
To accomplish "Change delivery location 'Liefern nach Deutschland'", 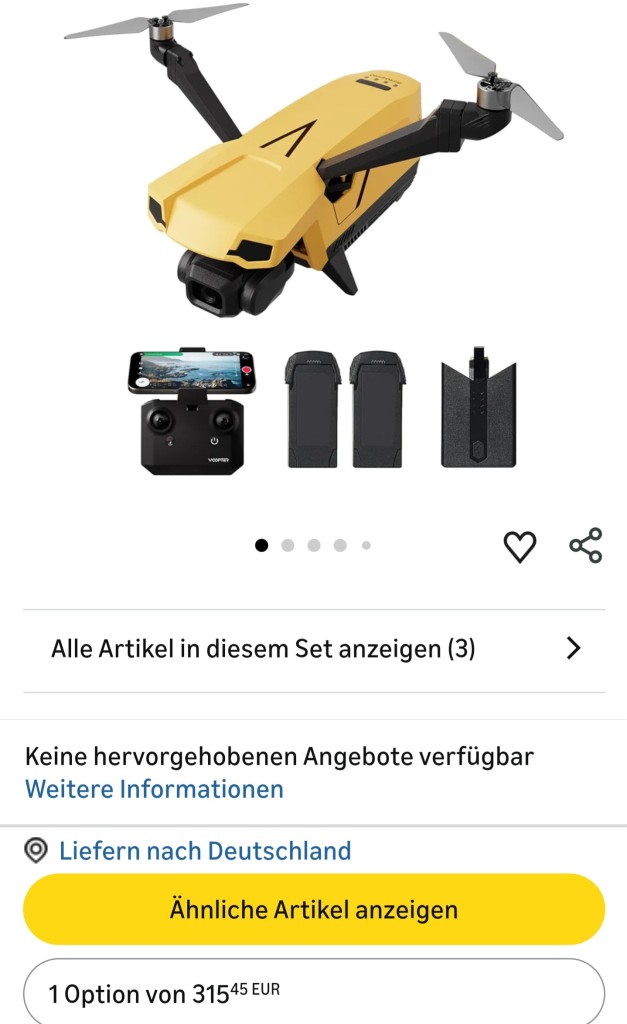I will [205, 851].
